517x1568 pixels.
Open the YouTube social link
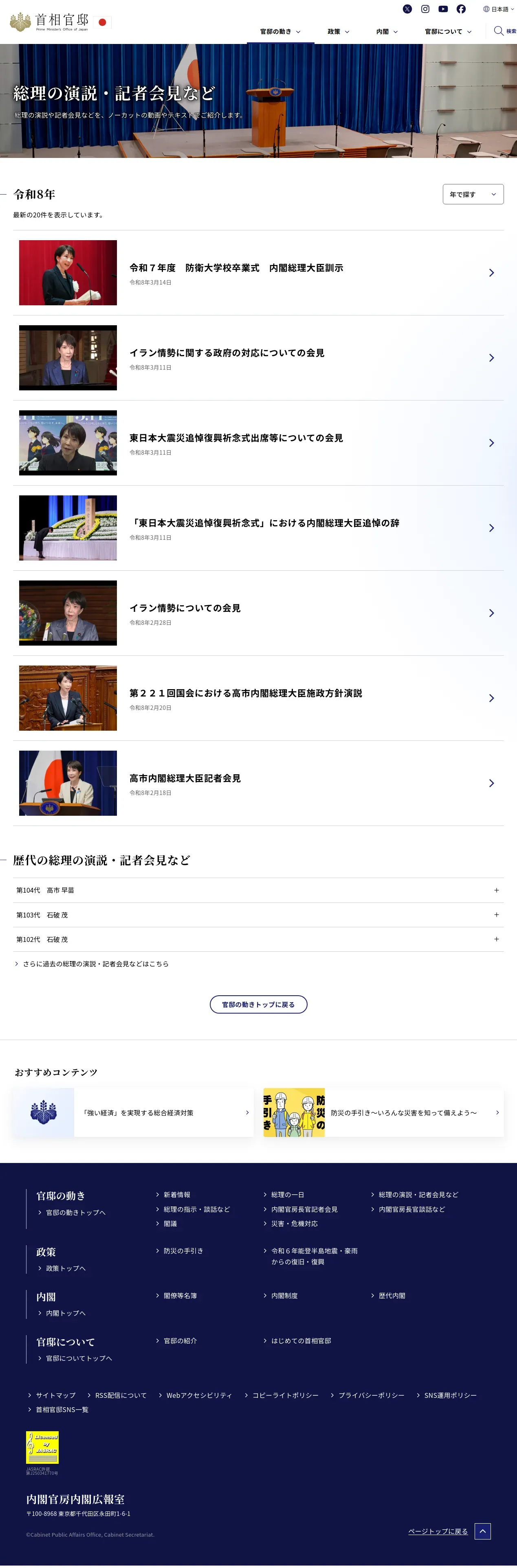tap(443, 9)
